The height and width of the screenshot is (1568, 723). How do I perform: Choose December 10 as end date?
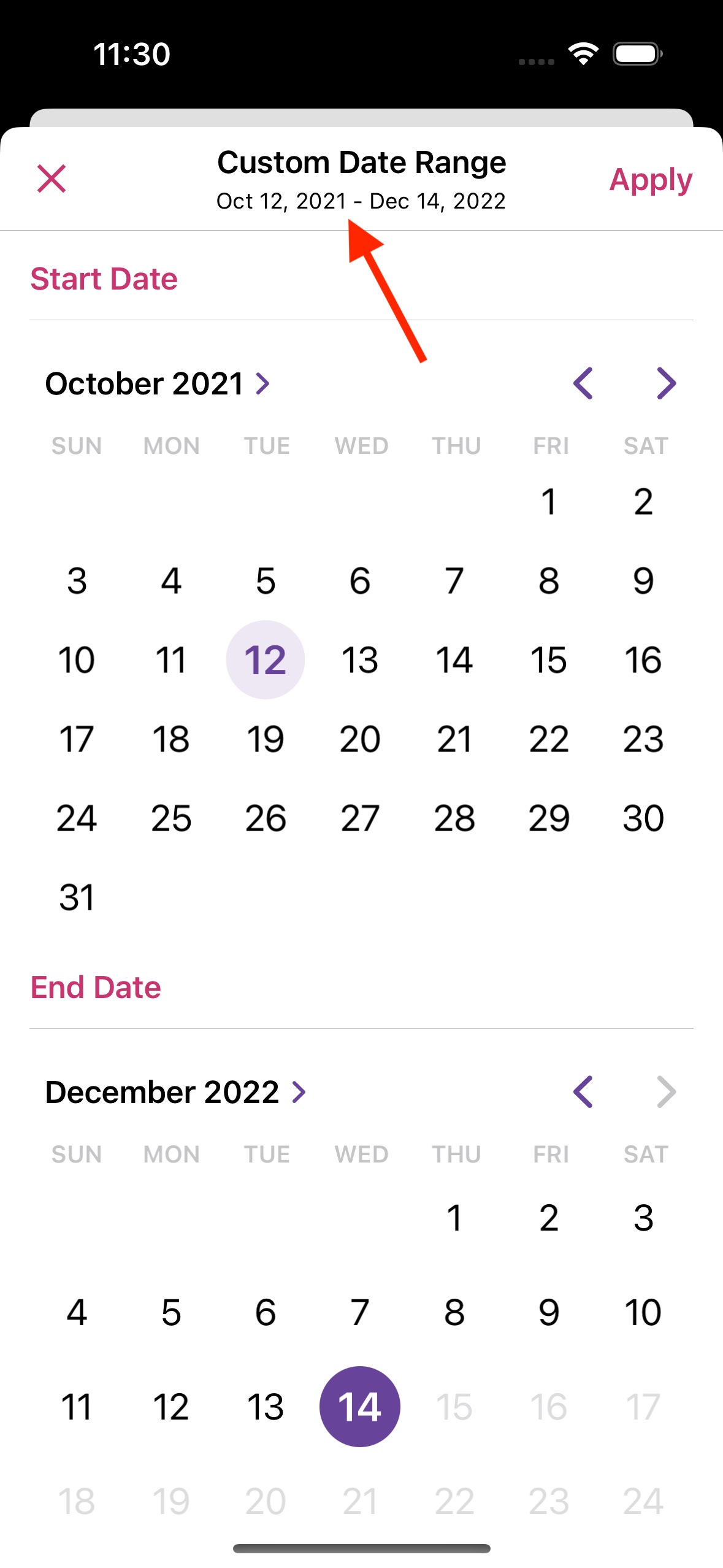point(643,1313)
